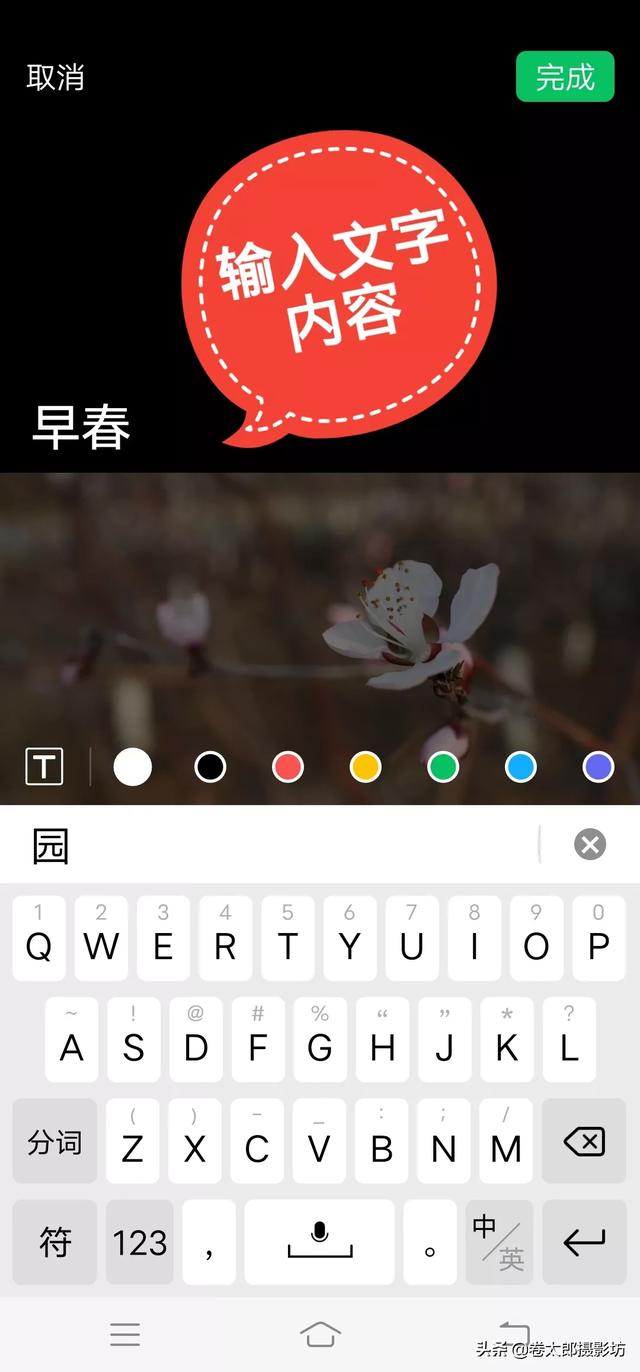Tap the space bar with microphone
640x1372 pixels.
(320, 1243)
